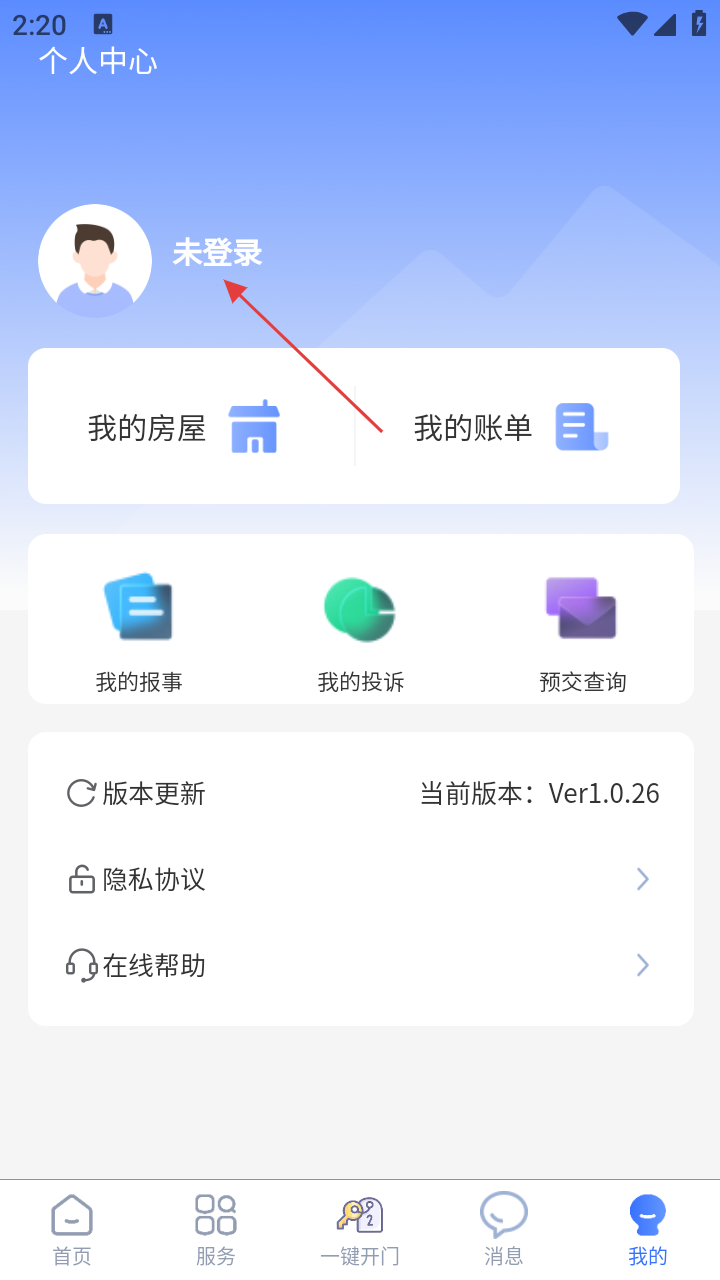Select the 我的 tab
This screenshot has width=720, height=1280.
648,1229
